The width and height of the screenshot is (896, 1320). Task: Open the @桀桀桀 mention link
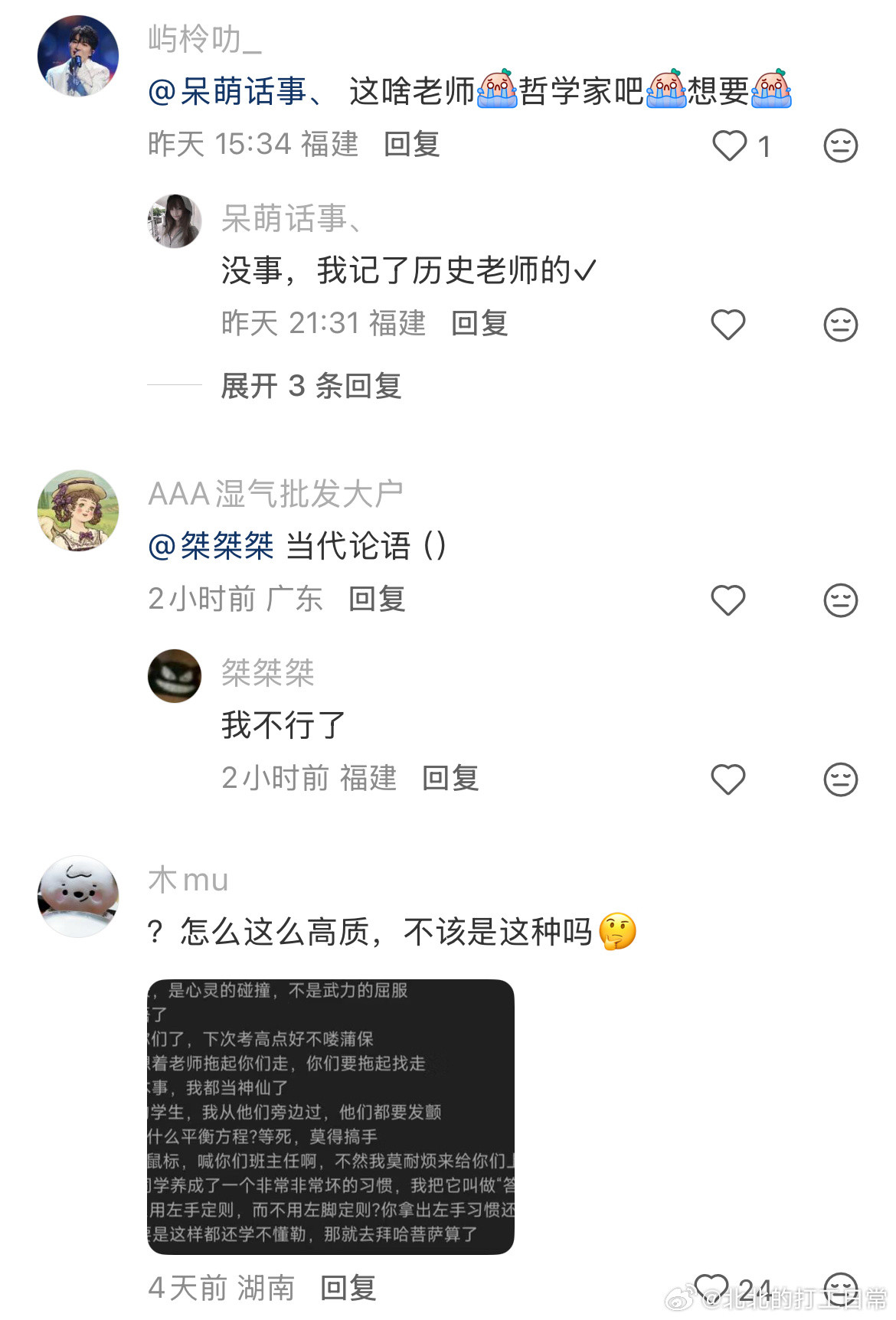(211, 546)
